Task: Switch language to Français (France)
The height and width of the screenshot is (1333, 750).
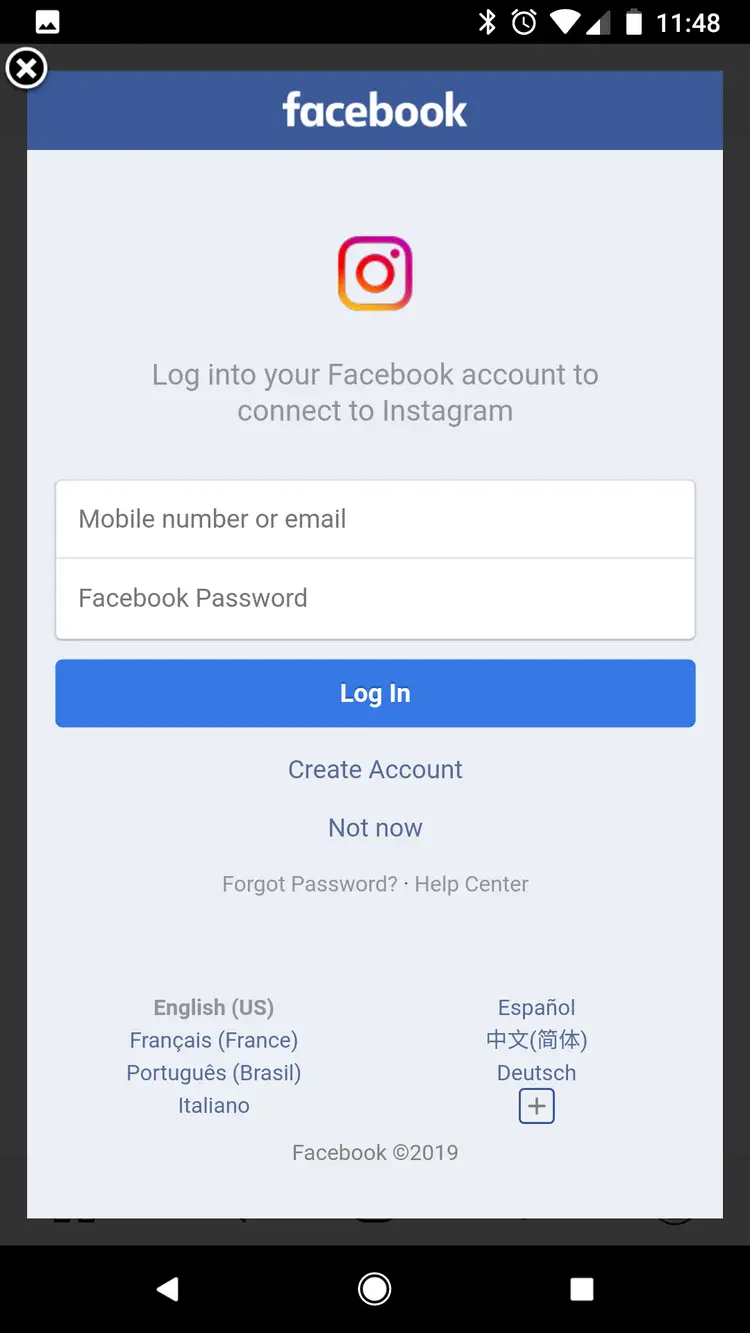Action: [214, 1040]
